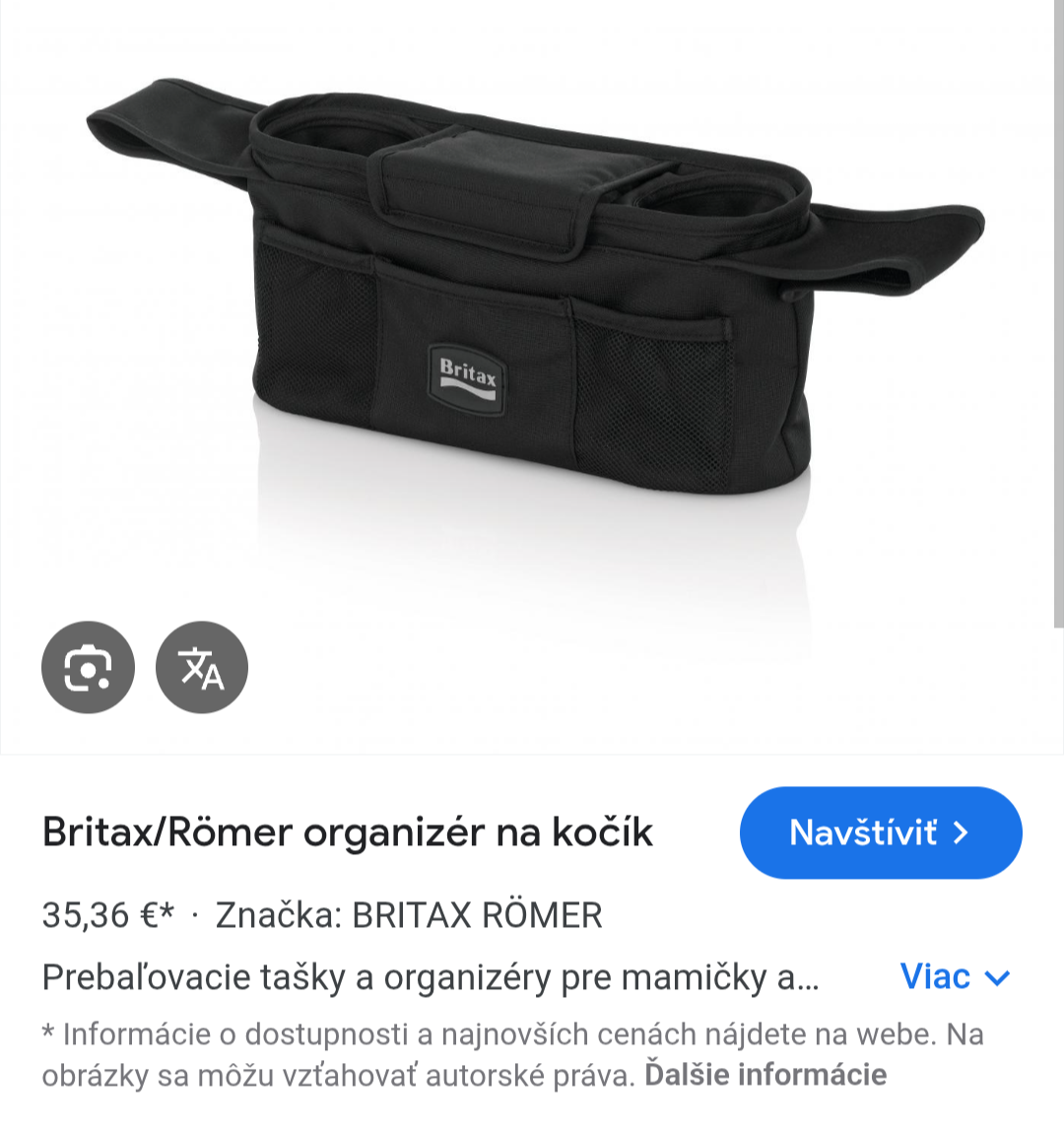Open the price 35,36 €* details
This screenshot has width=1064, height=1130.
pos(108,915)
